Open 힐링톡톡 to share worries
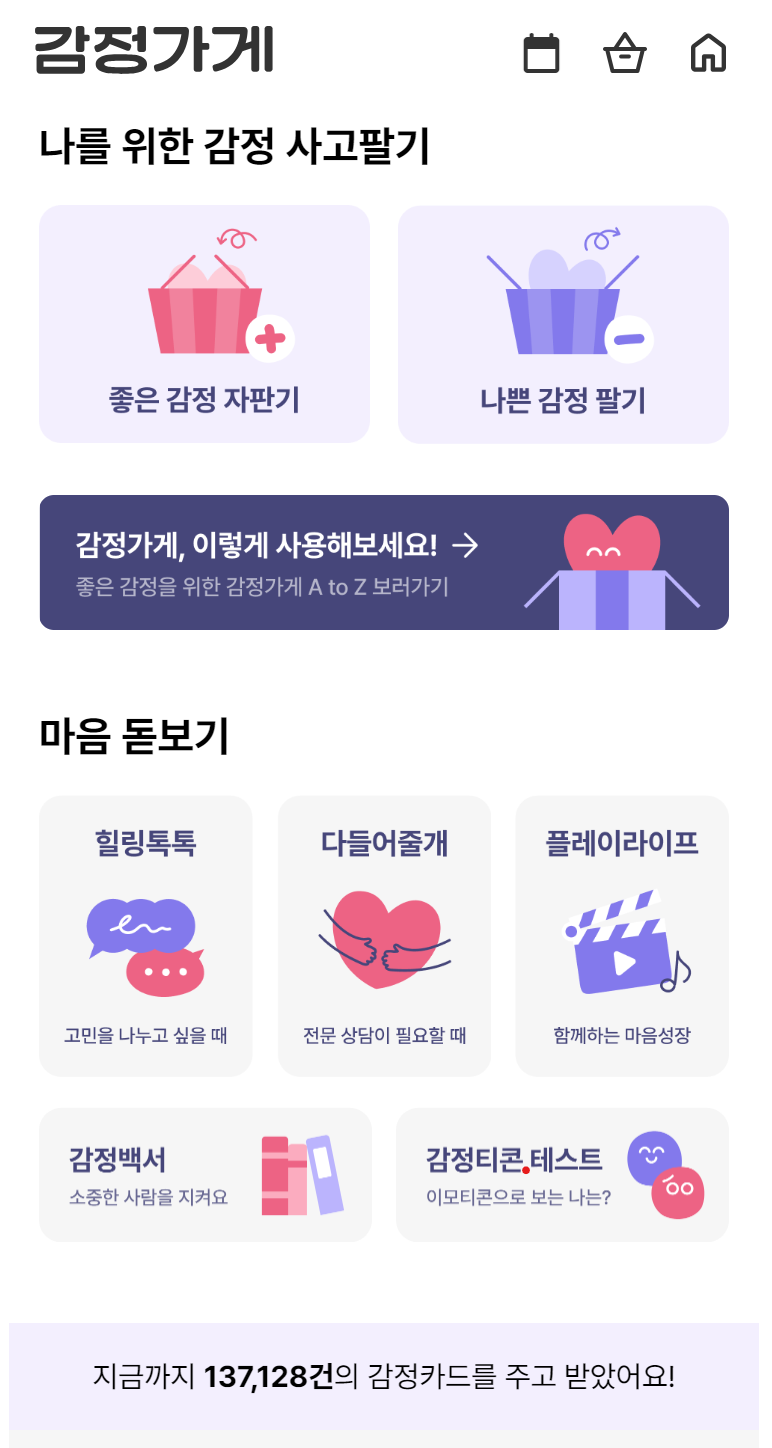 pos(146,936)
